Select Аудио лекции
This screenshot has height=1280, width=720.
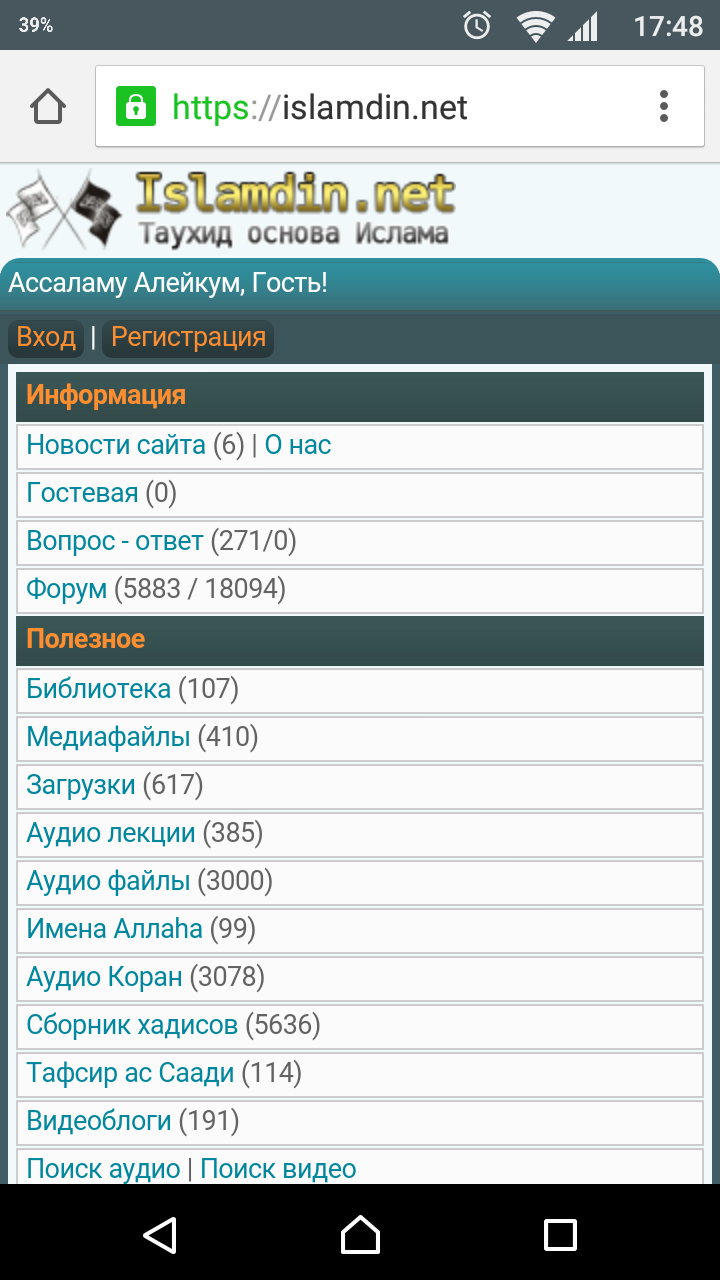111,833
